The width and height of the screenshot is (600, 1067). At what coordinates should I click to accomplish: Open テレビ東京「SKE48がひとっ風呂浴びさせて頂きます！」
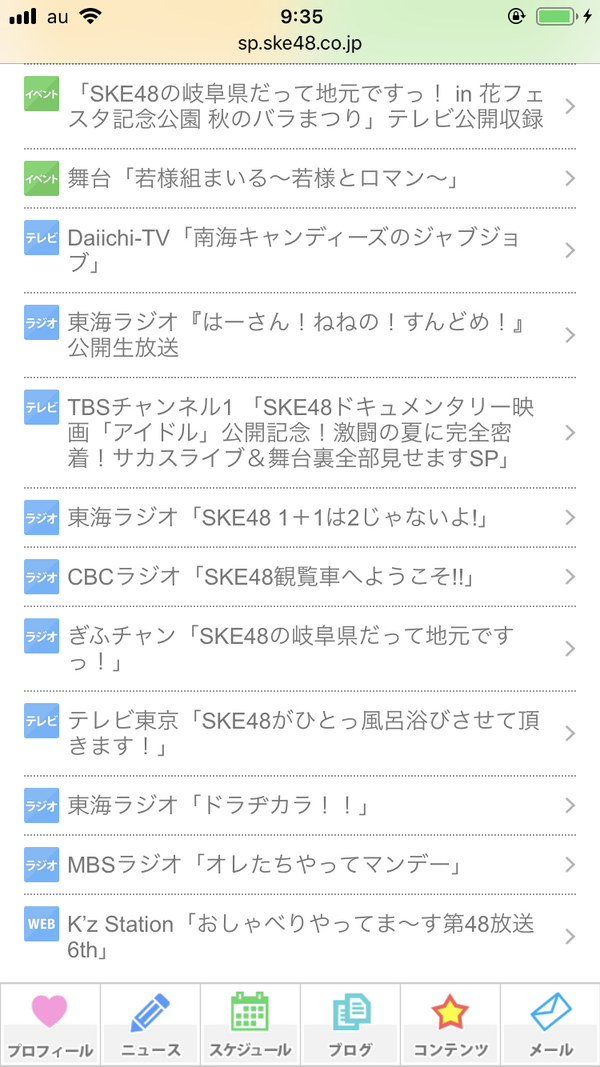[300, 734]
